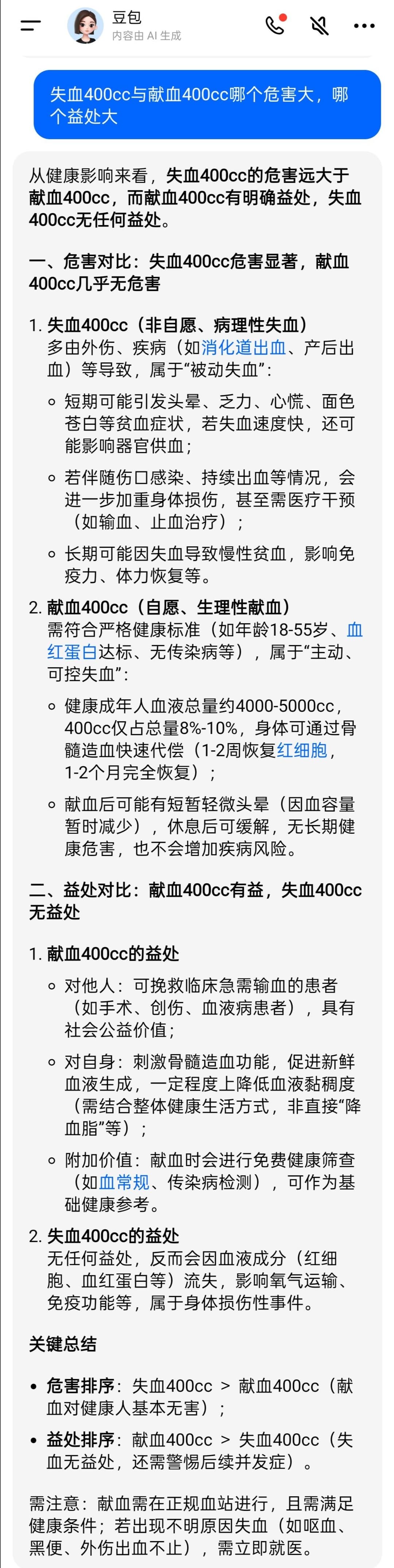Open the 血常规 link
394x1568 pixels.
(x=124, y=1182)
